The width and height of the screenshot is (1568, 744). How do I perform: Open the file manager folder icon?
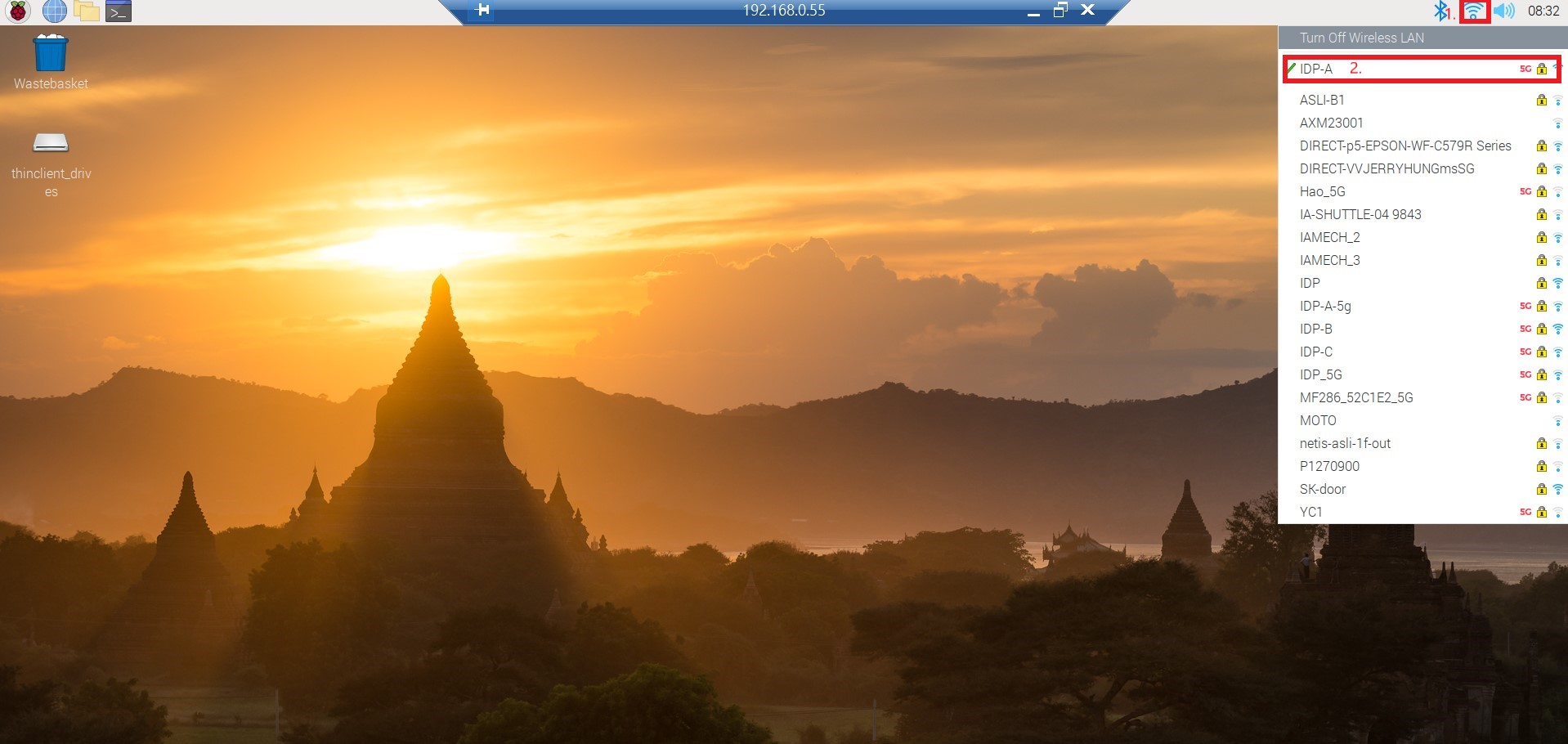pyautogui.click(x=86, y=11)
